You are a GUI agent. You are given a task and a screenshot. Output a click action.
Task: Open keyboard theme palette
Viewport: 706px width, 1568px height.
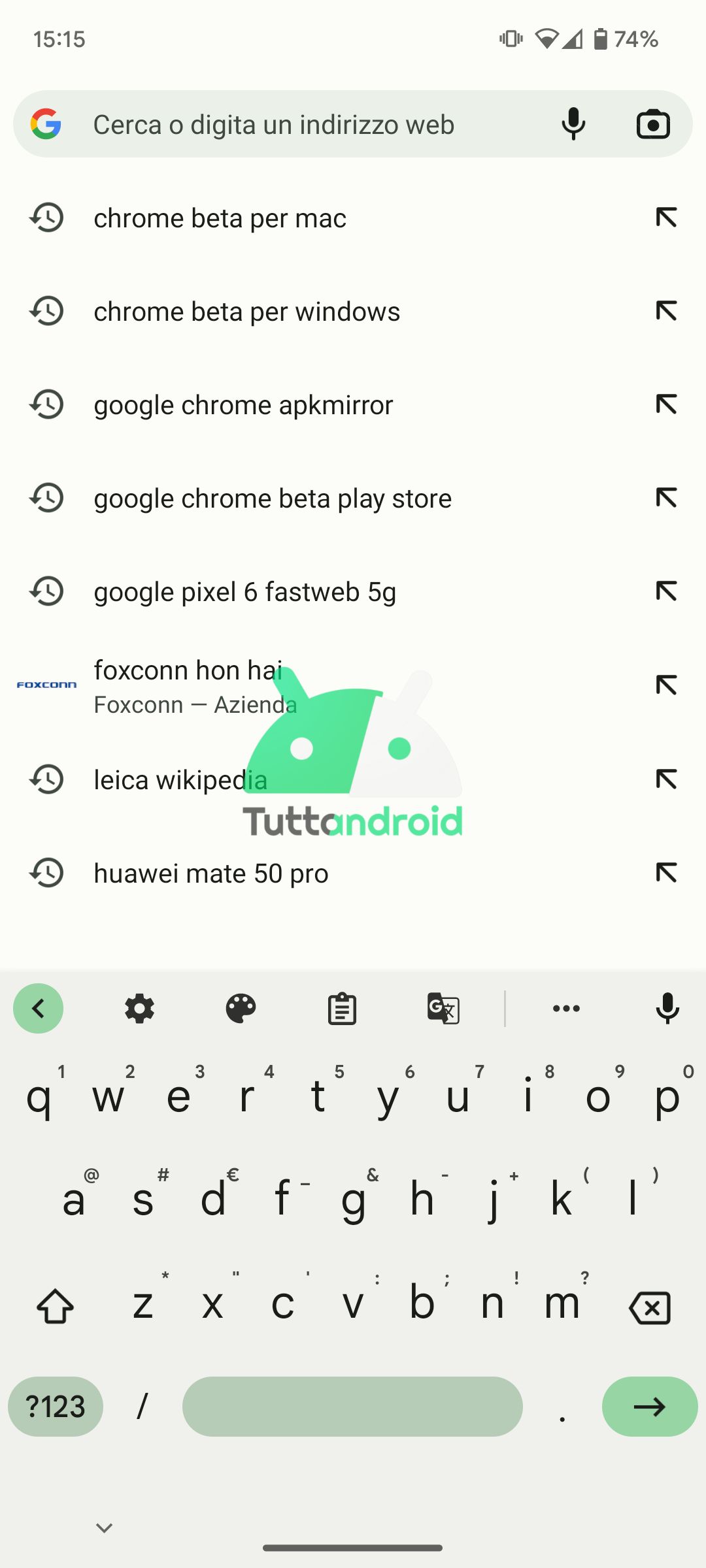(241, 1009)
